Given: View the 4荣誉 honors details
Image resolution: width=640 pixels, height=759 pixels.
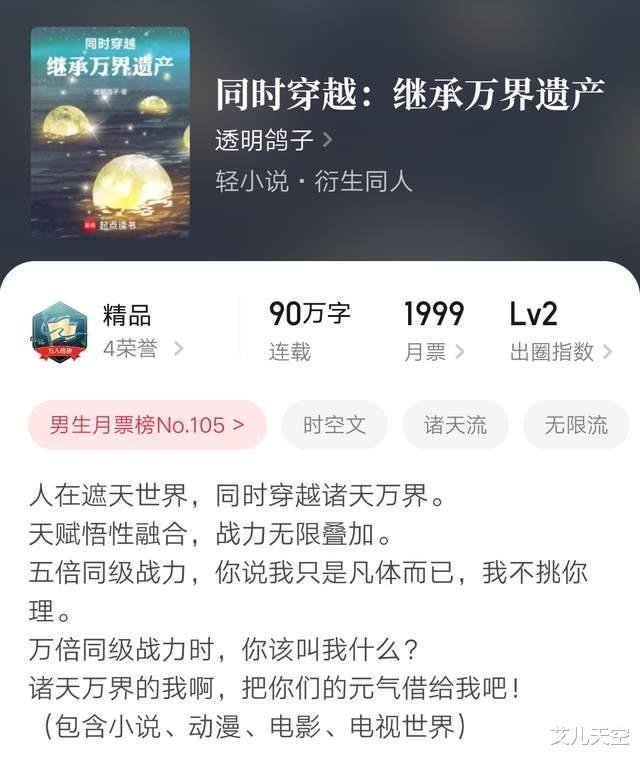Looking at the screenshot, I should [x=142, y=349].
